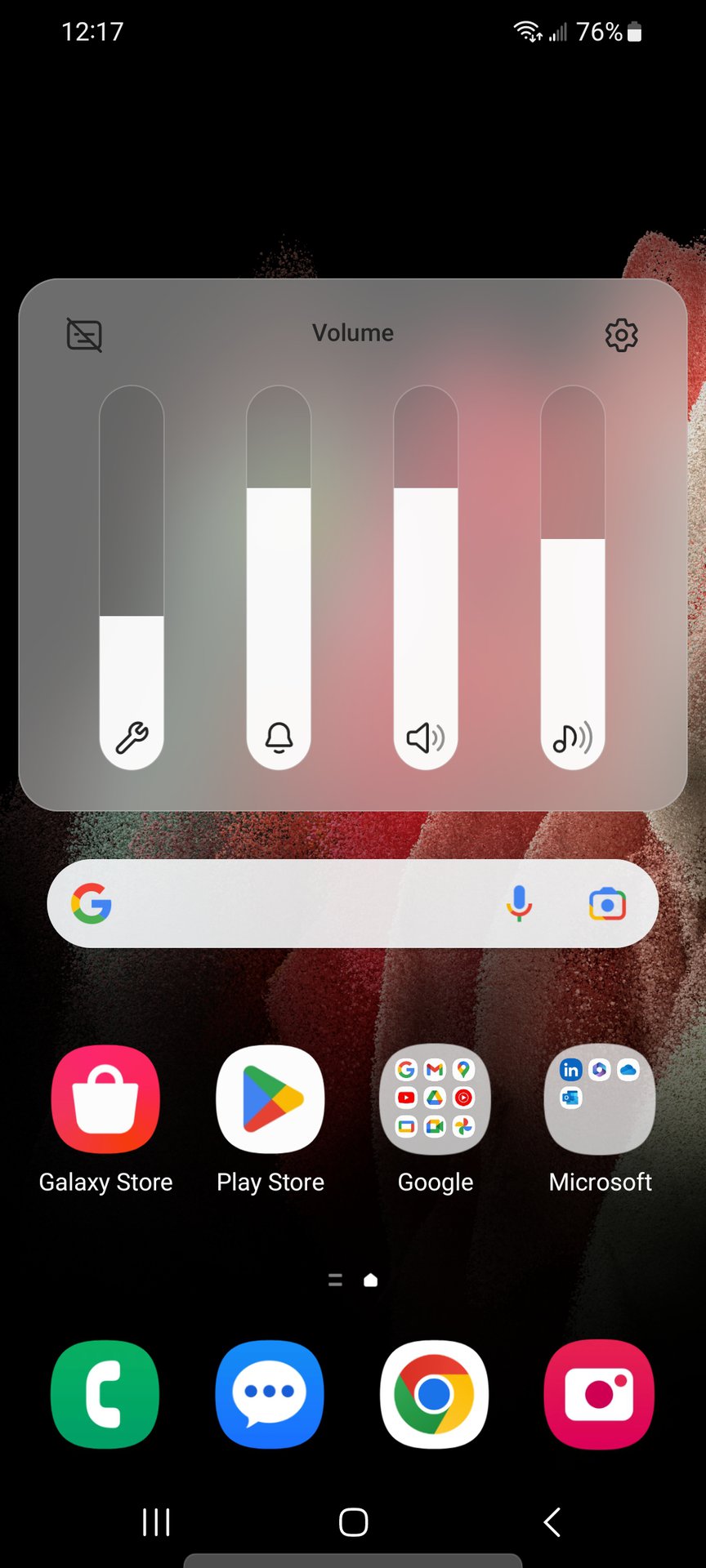Start voice search with microphone icon

coord(519,903)
